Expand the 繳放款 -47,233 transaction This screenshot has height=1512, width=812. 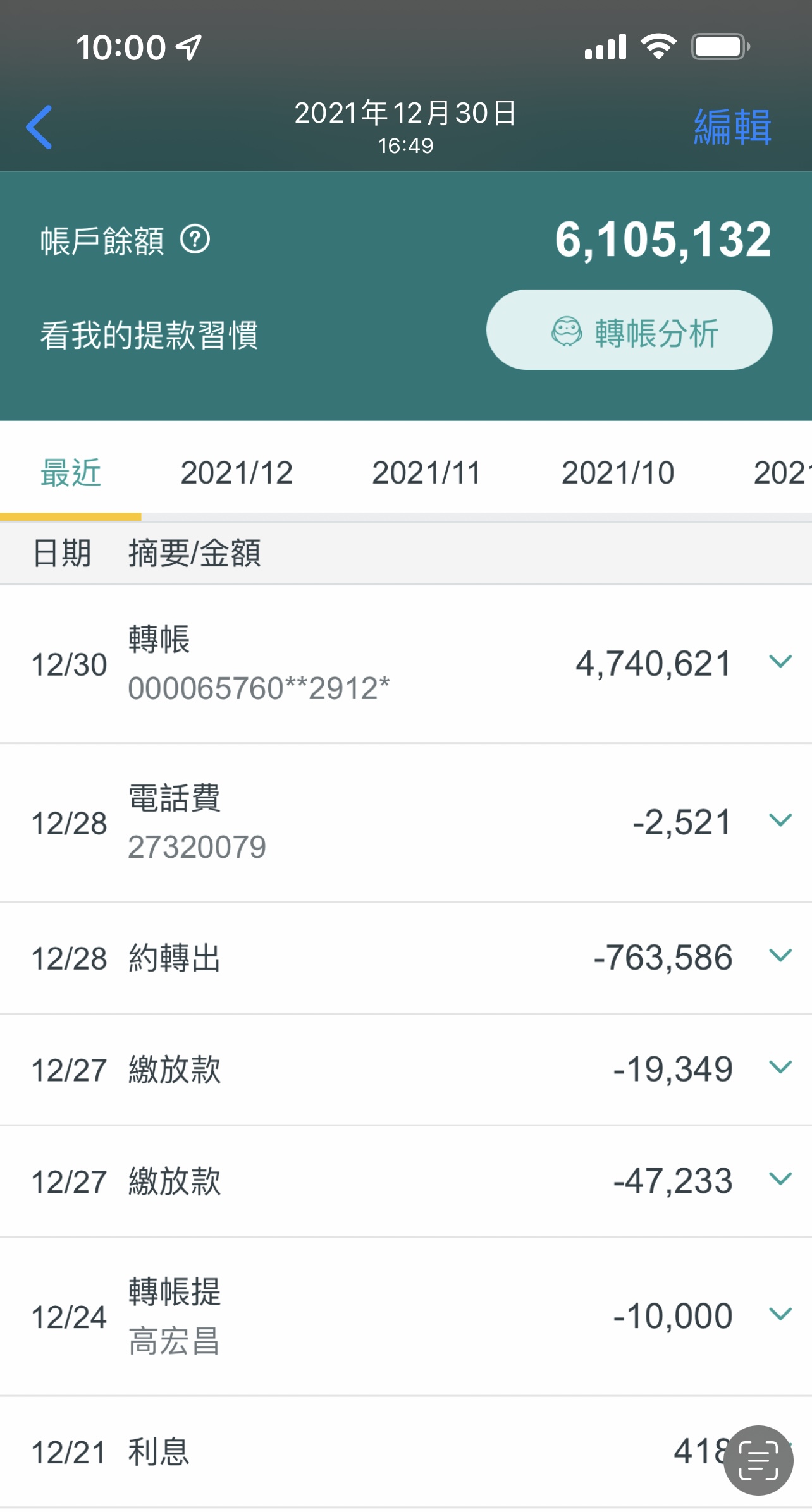coord(780,1179)
